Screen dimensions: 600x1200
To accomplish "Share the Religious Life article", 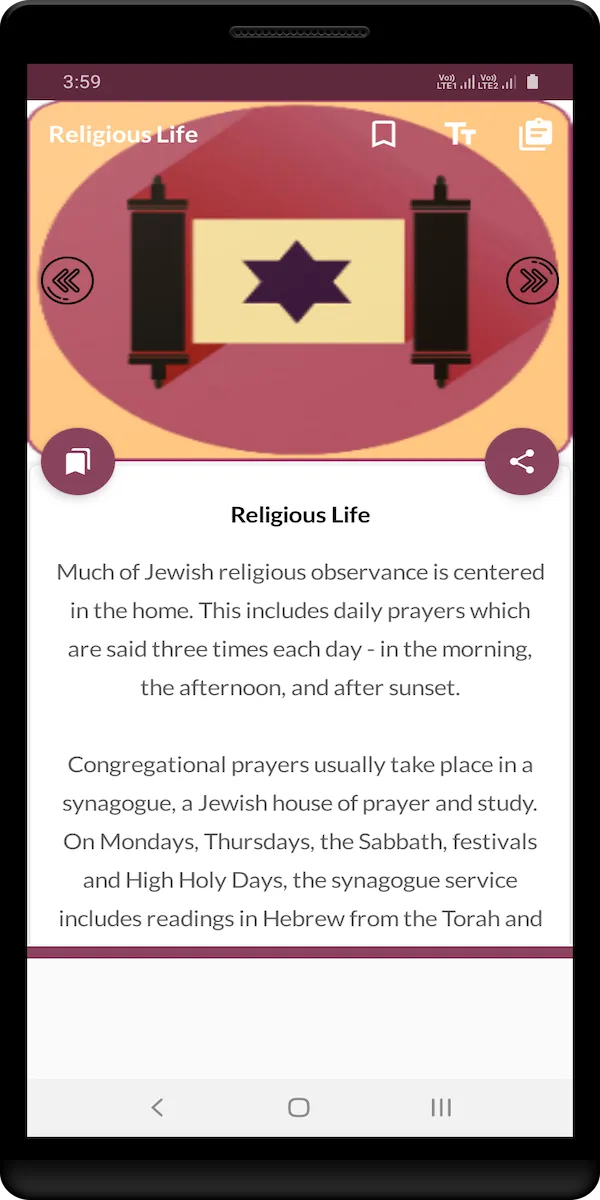I will click(521, 461).
